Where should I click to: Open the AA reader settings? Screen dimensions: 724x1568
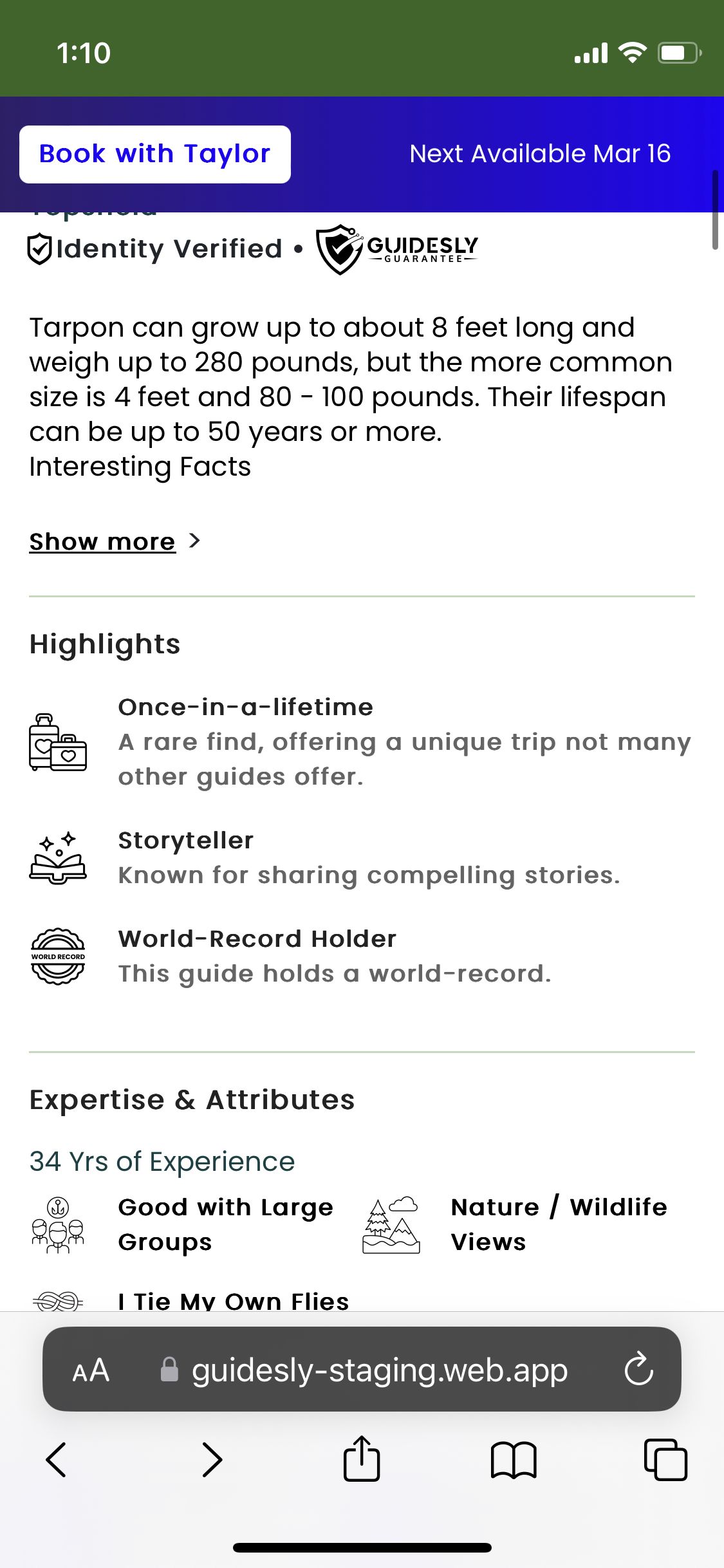point(91,1370)
